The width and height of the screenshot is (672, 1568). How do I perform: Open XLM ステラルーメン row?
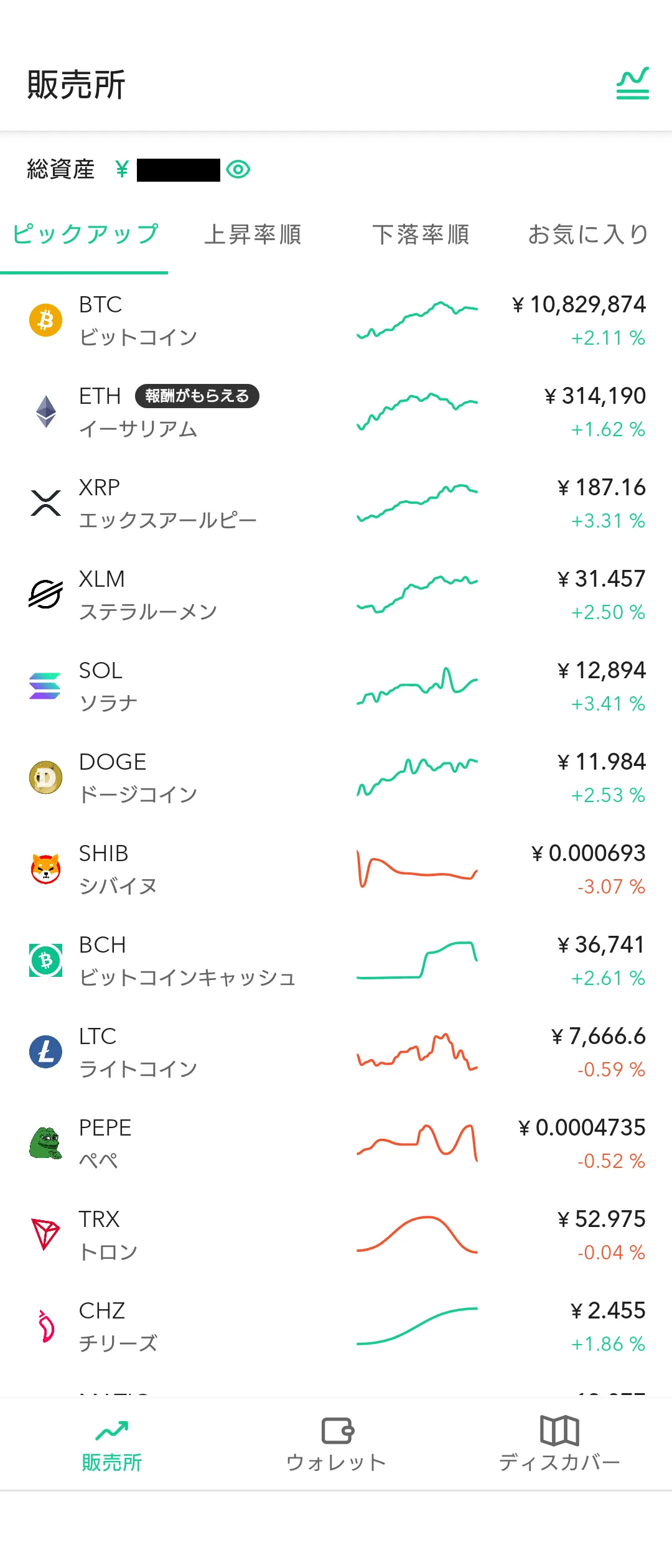point(336,595)
